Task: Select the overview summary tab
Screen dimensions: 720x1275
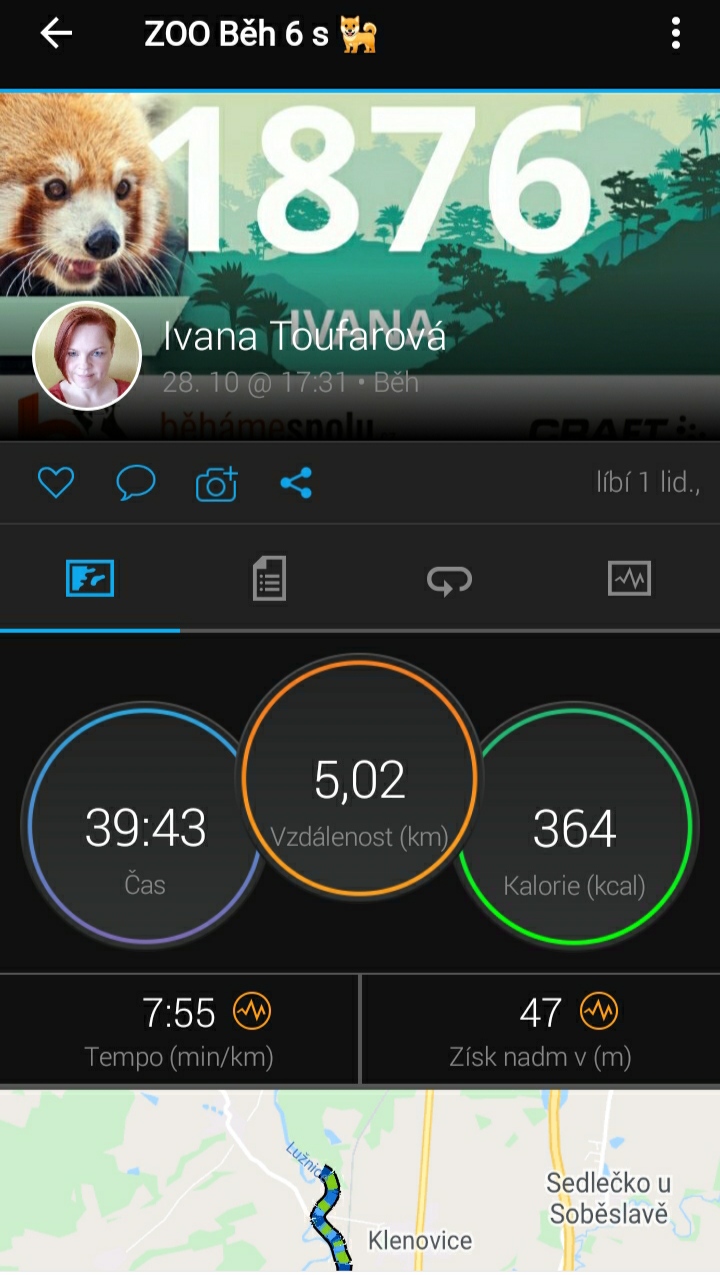Action: pyautogui.click(x=90, y=578)
